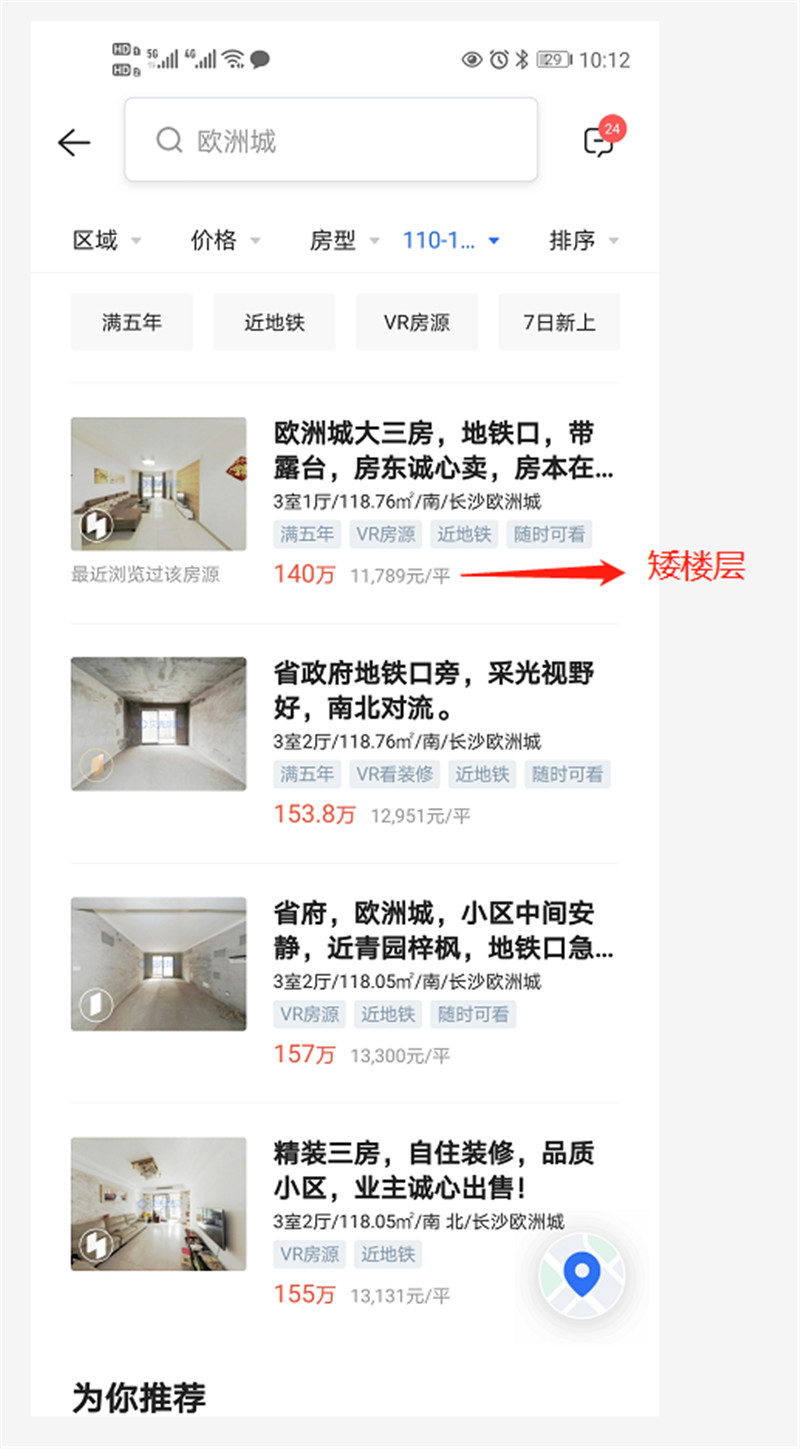Expand the 排序 sort dropdown
The image size is (800, 1449).
point(583,240)
